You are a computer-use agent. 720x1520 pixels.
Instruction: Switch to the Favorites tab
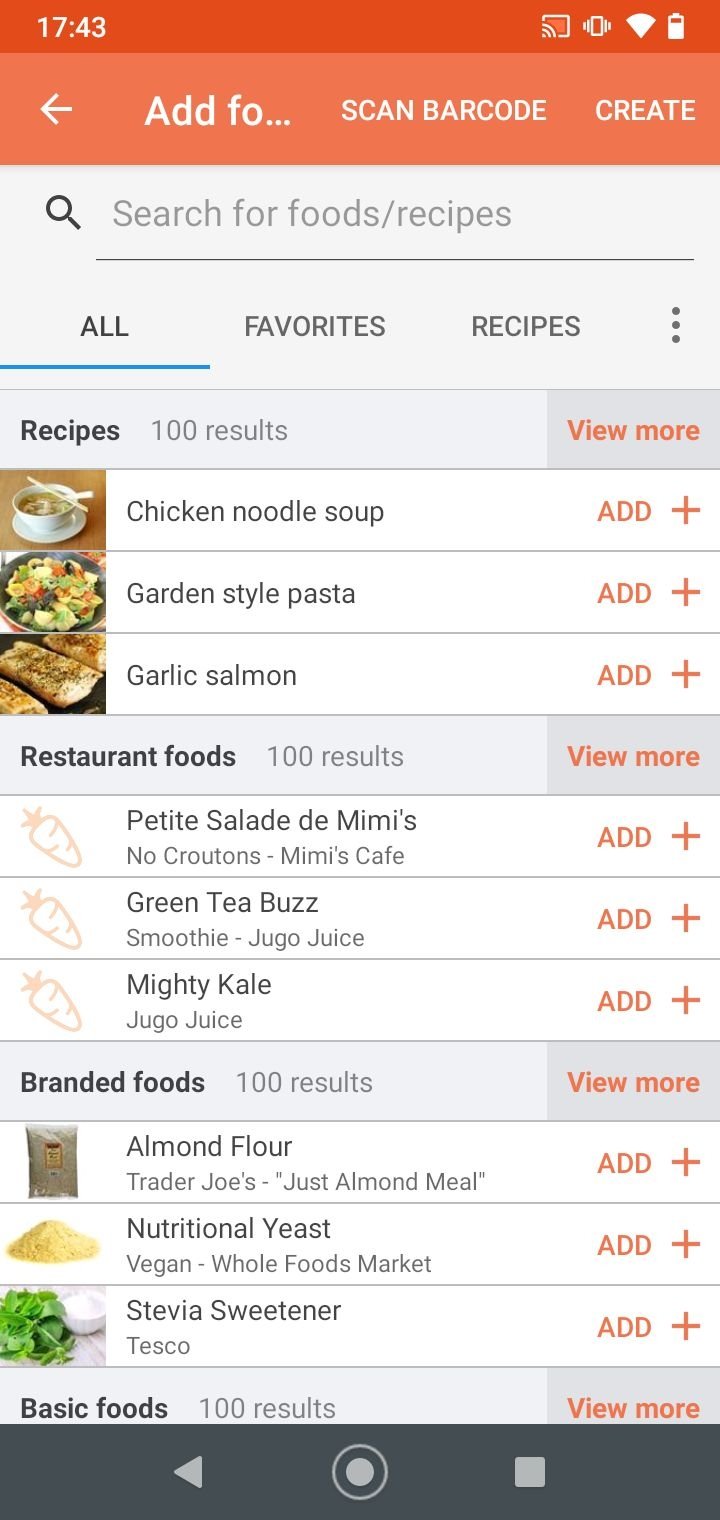click(x=315, y=326)
